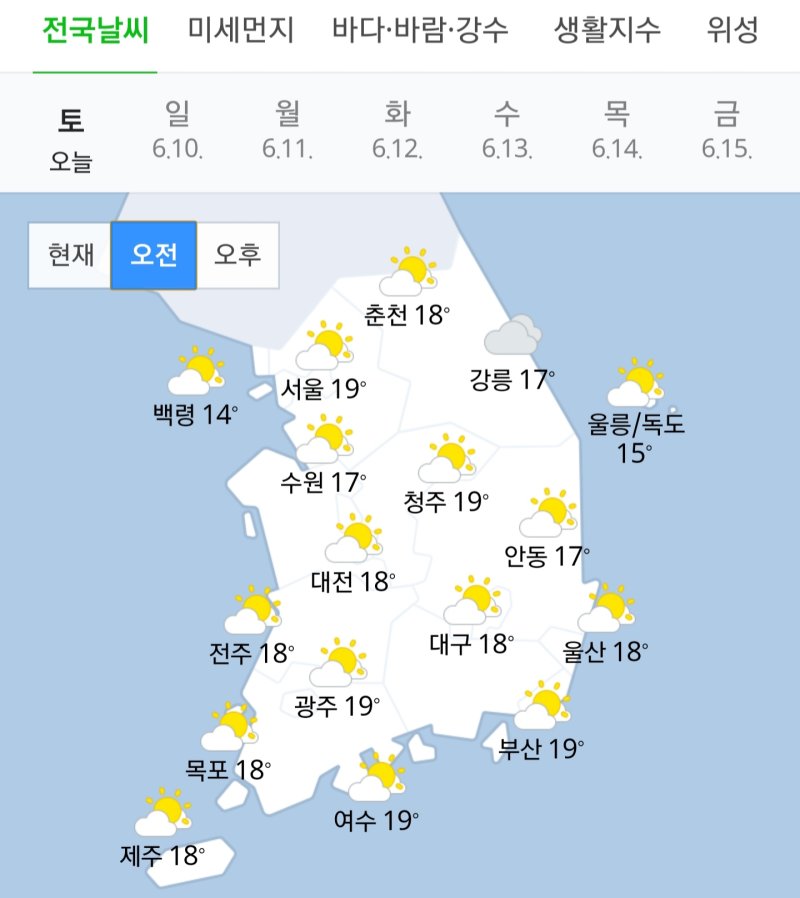This screenshot has height=898, width=800.
Task: Select the 전국날씨 tab
Action: (95, 31)
